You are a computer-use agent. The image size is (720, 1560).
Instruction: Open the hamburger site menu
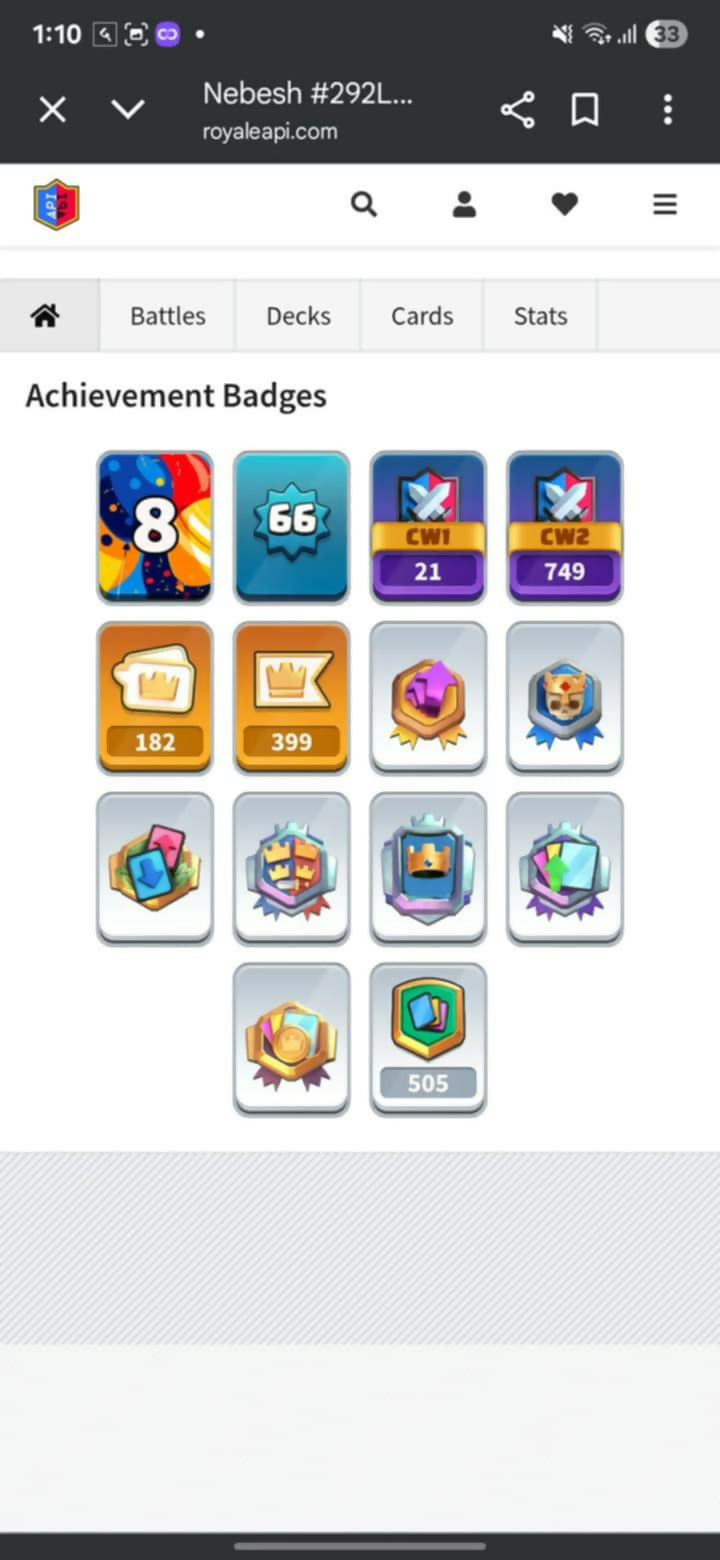pos(665,205)
